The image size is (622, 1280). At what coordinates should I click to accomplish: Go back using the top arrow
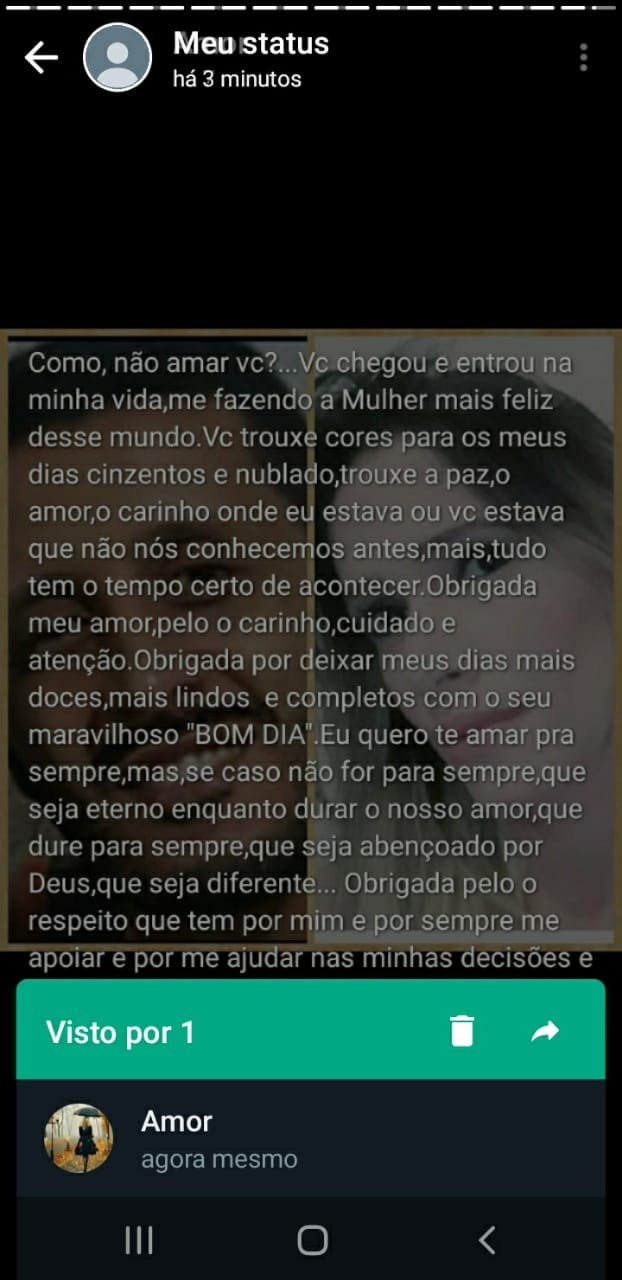pos(41,58)
